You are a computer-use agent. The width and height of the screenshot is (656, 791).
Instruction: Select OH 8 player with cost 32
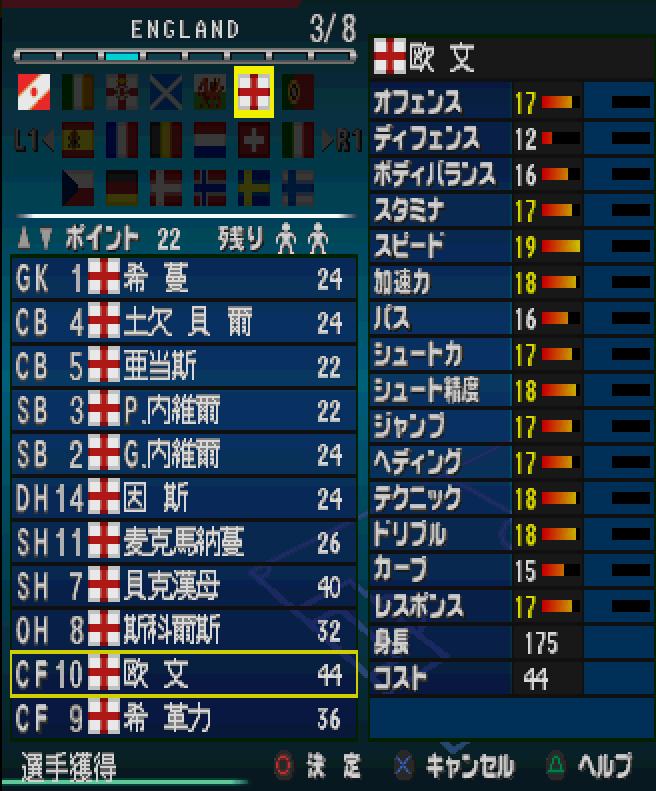click(184, 630)
